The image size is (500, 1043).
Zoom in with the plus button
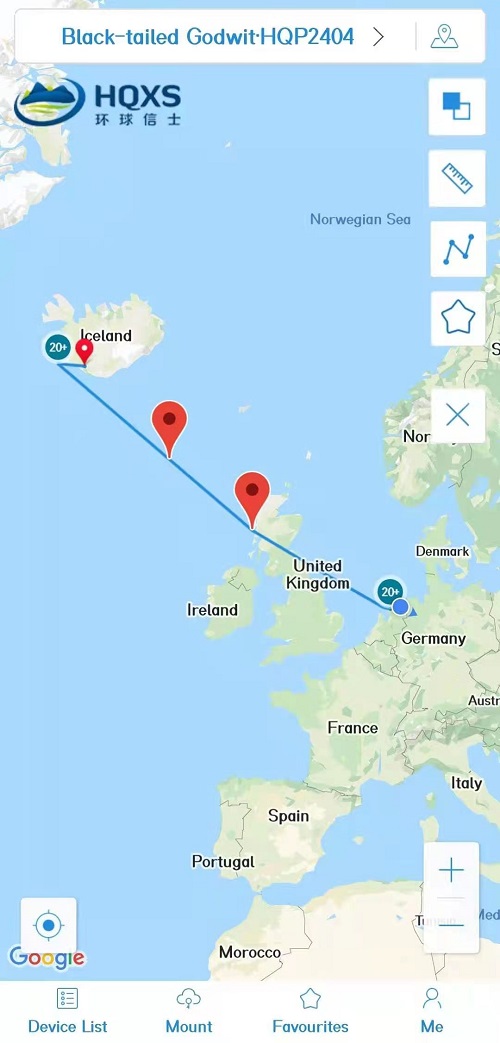point(451,870)
